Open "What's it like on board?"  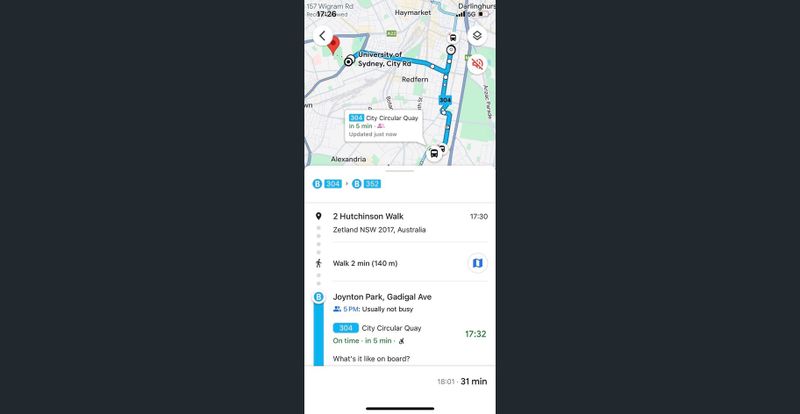click(371, 359)
